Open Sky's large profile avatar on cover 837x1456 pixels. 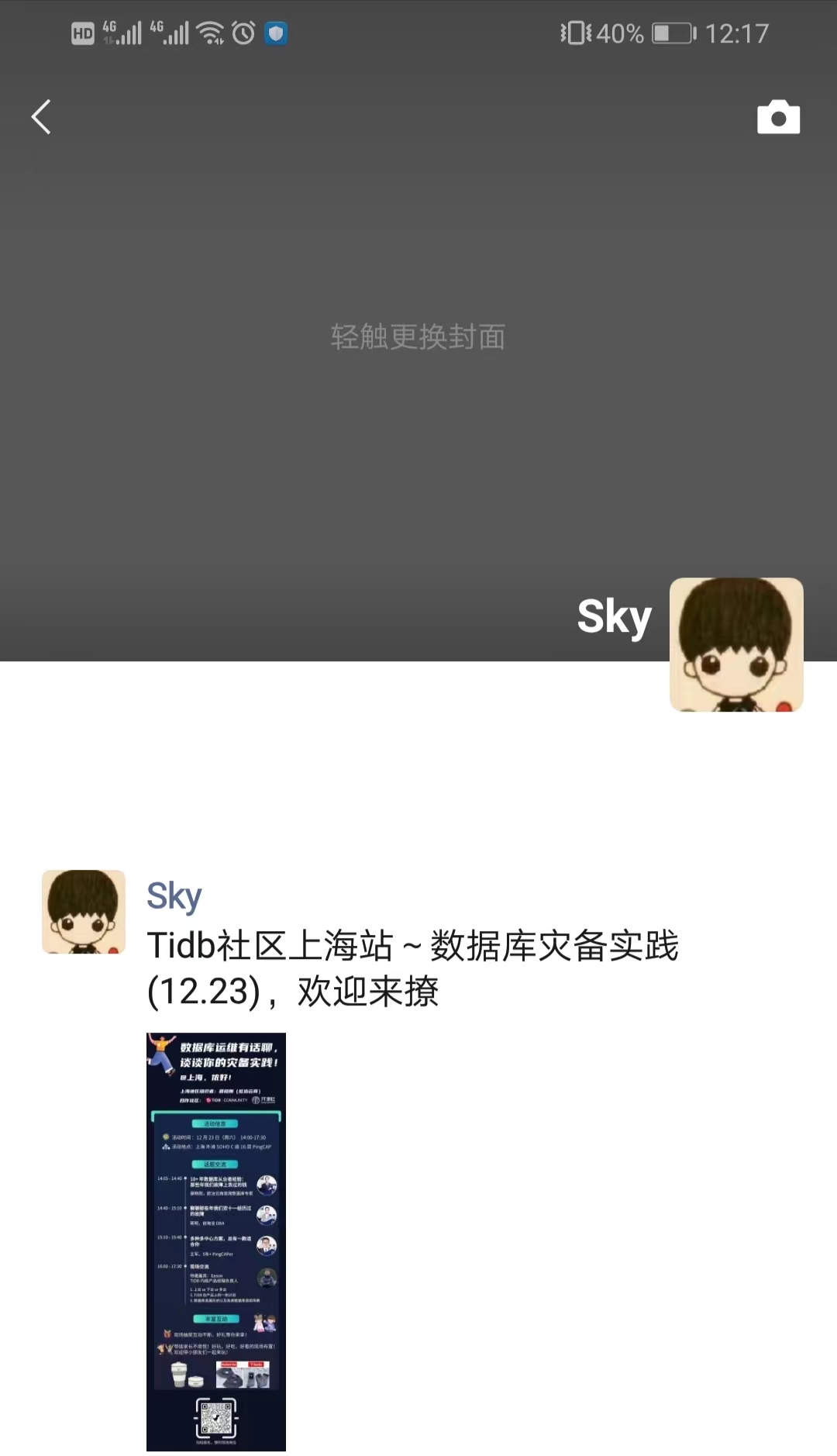click(735, 643)
